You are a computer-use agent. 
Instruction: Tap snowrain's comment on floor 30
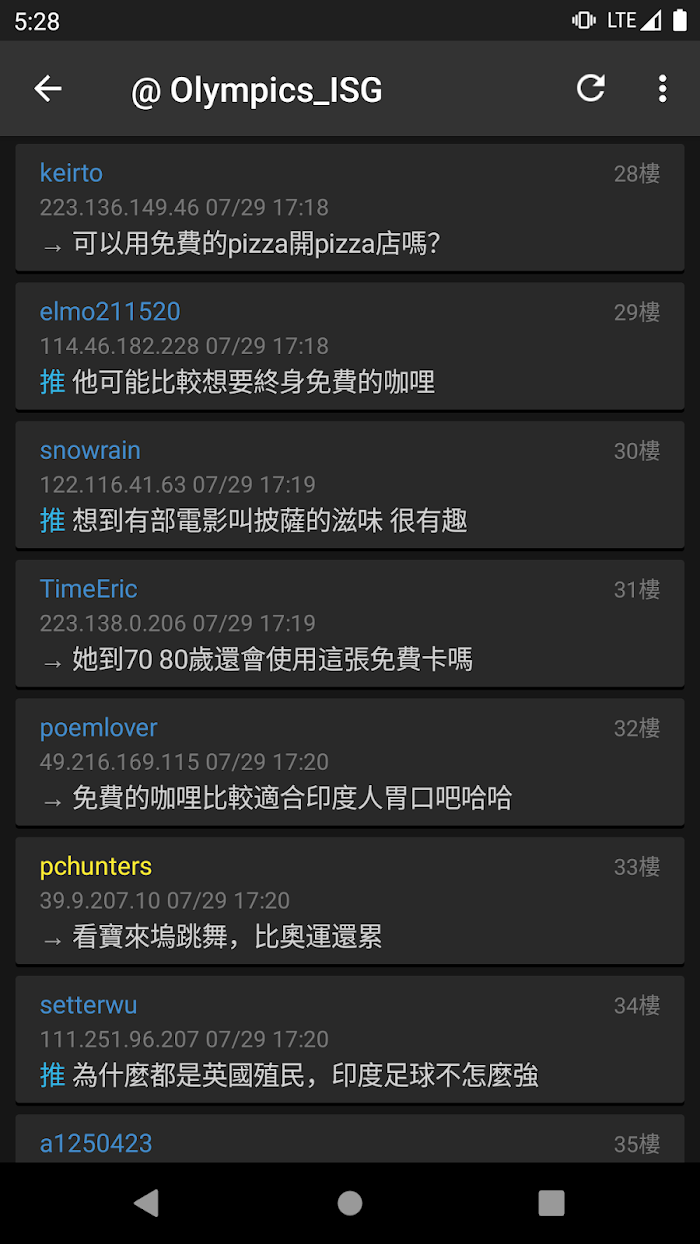click(x=350, y=485)
